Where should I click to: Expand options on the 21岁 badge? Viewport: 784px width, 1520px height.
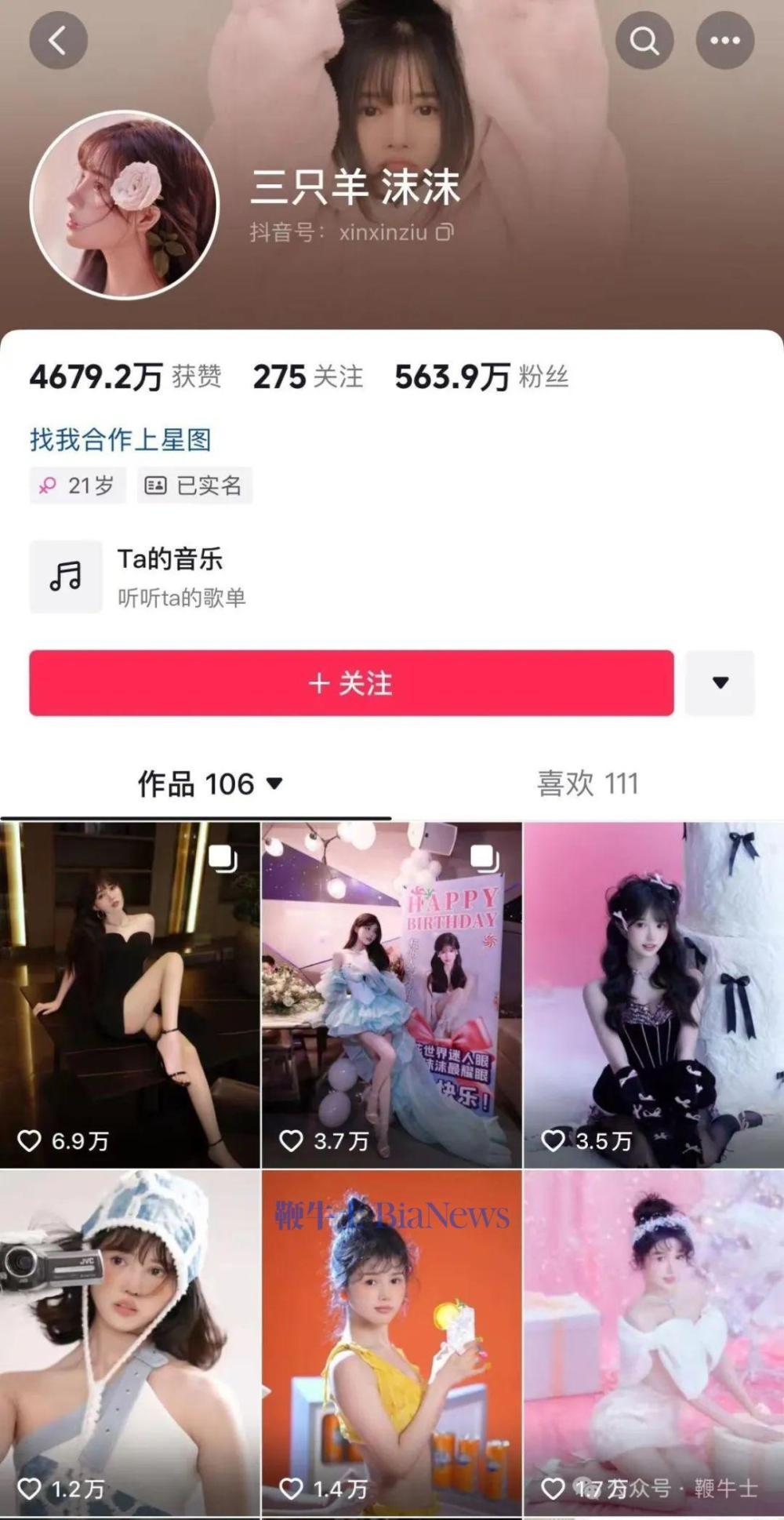click(x=76, y=485)
